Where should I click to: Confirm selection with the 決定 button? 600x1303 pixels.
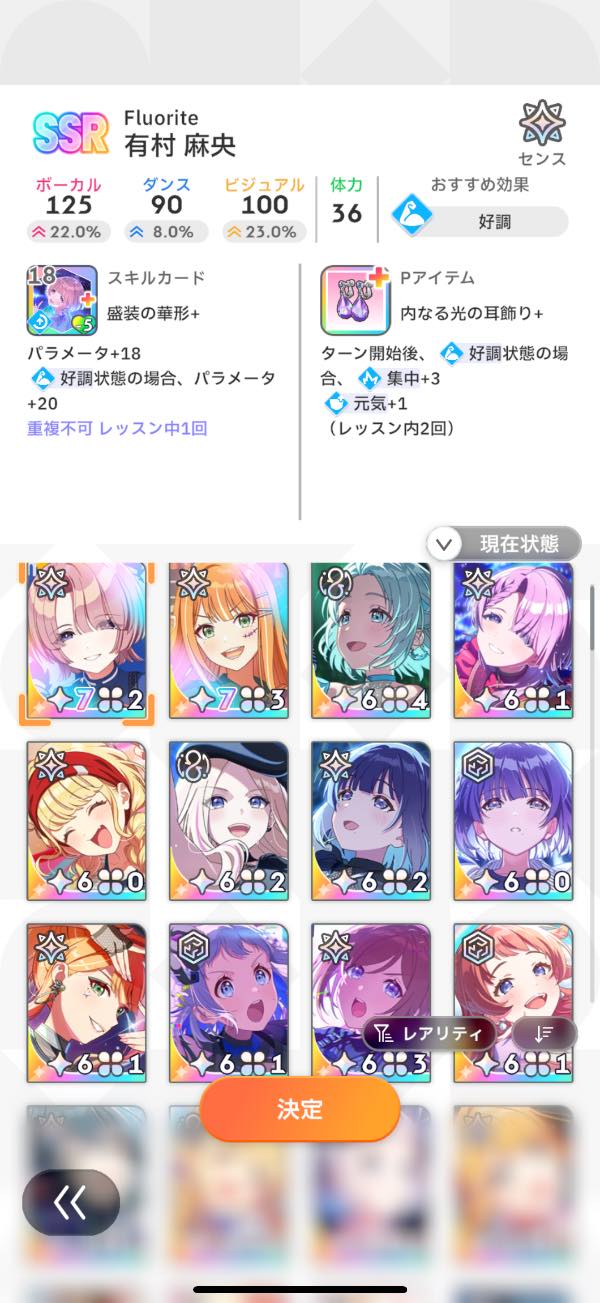click(x=299, y=1108)
